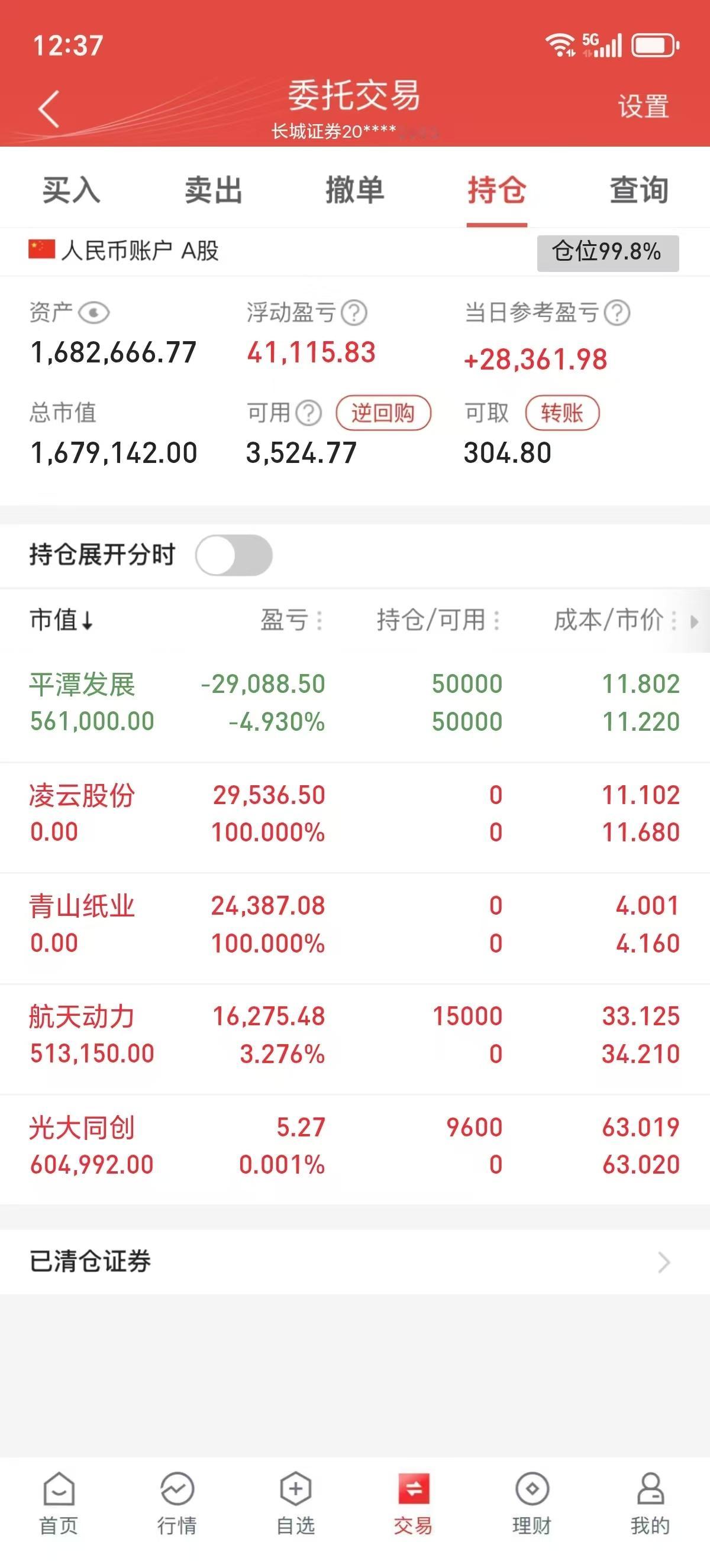Sort holdings by 市值 column
The width and height of the screenshot is (710, 1568).
pos(62,620)
